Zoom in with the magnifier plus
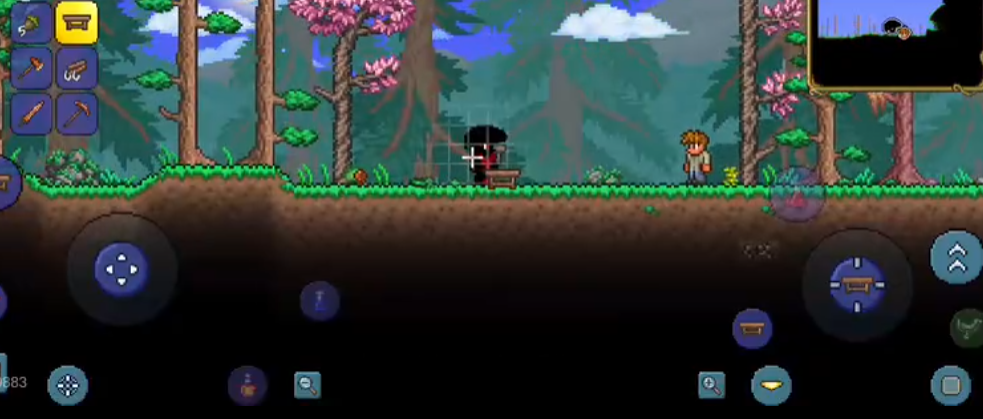The image size is (983, 419). pos(711,384)
